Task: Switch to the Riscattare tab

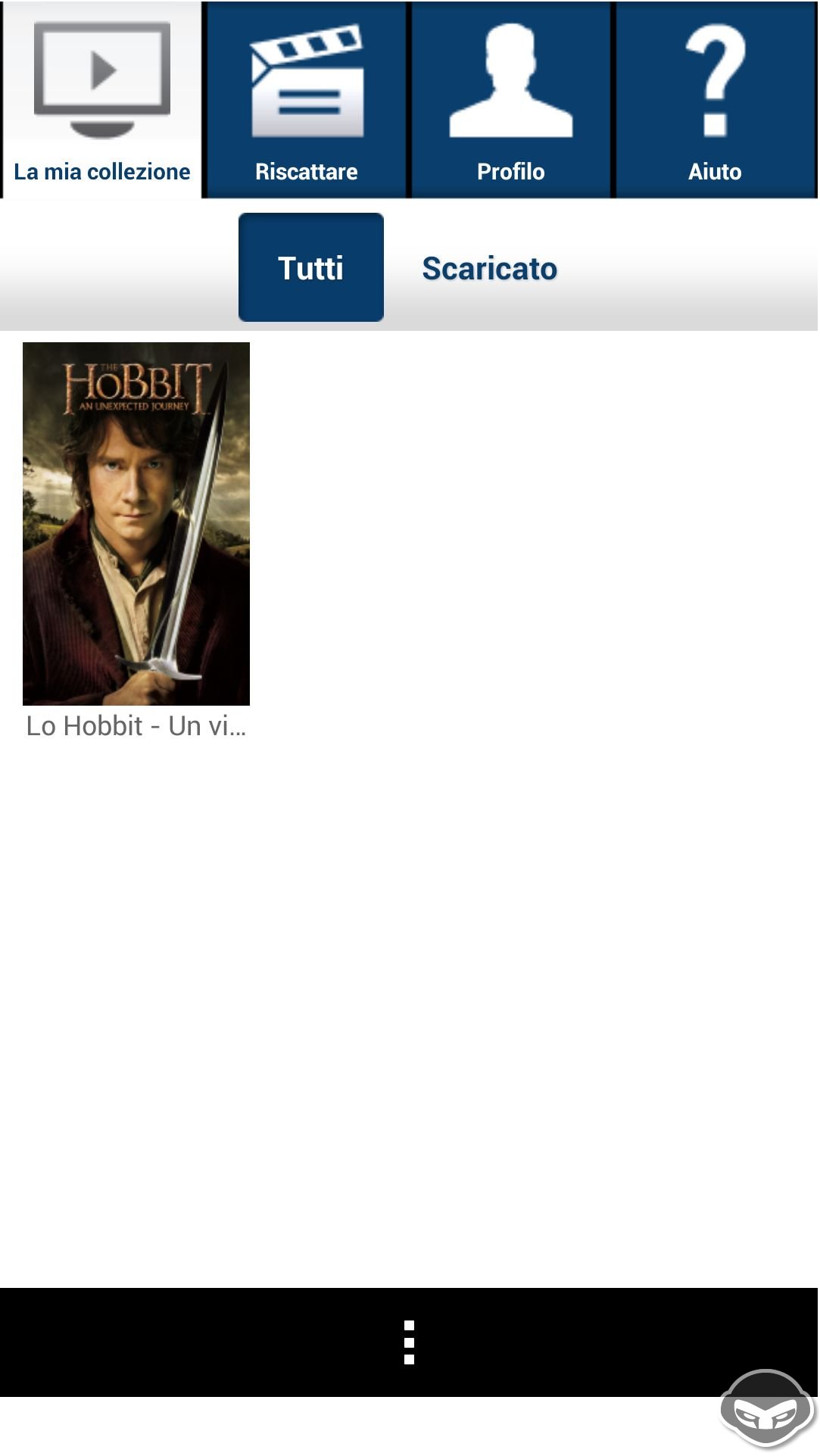Action: (307, 100)
